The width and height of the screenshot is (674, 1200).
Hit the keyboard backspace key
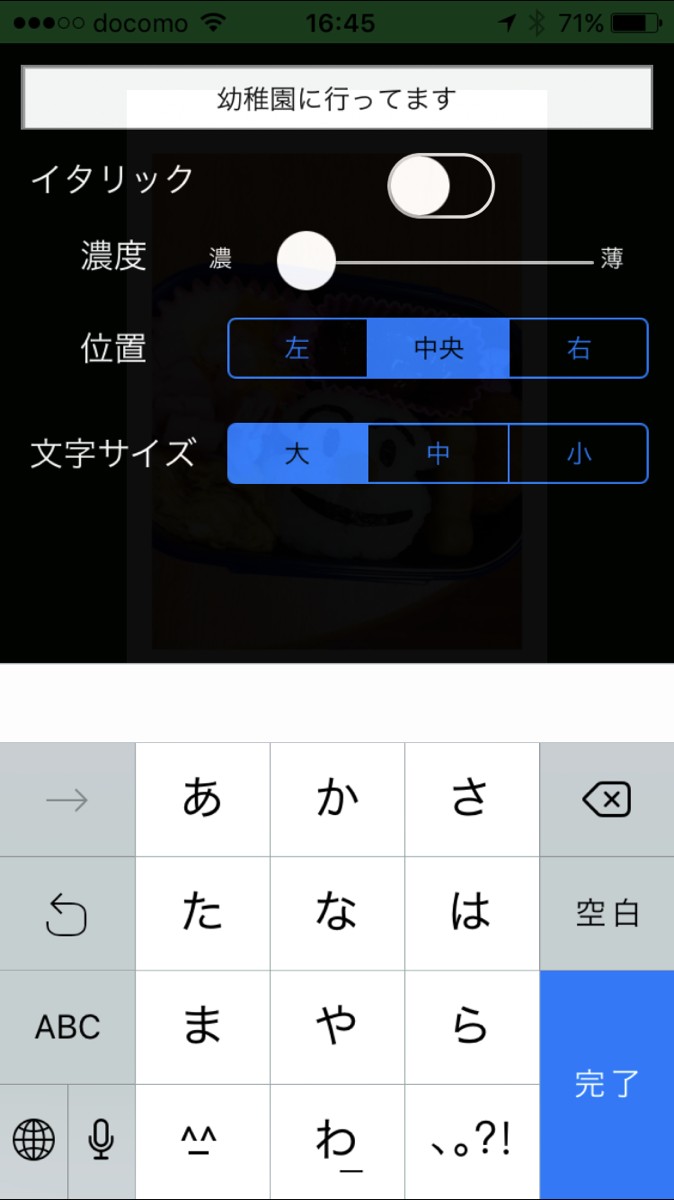click(x=607, y=800)
